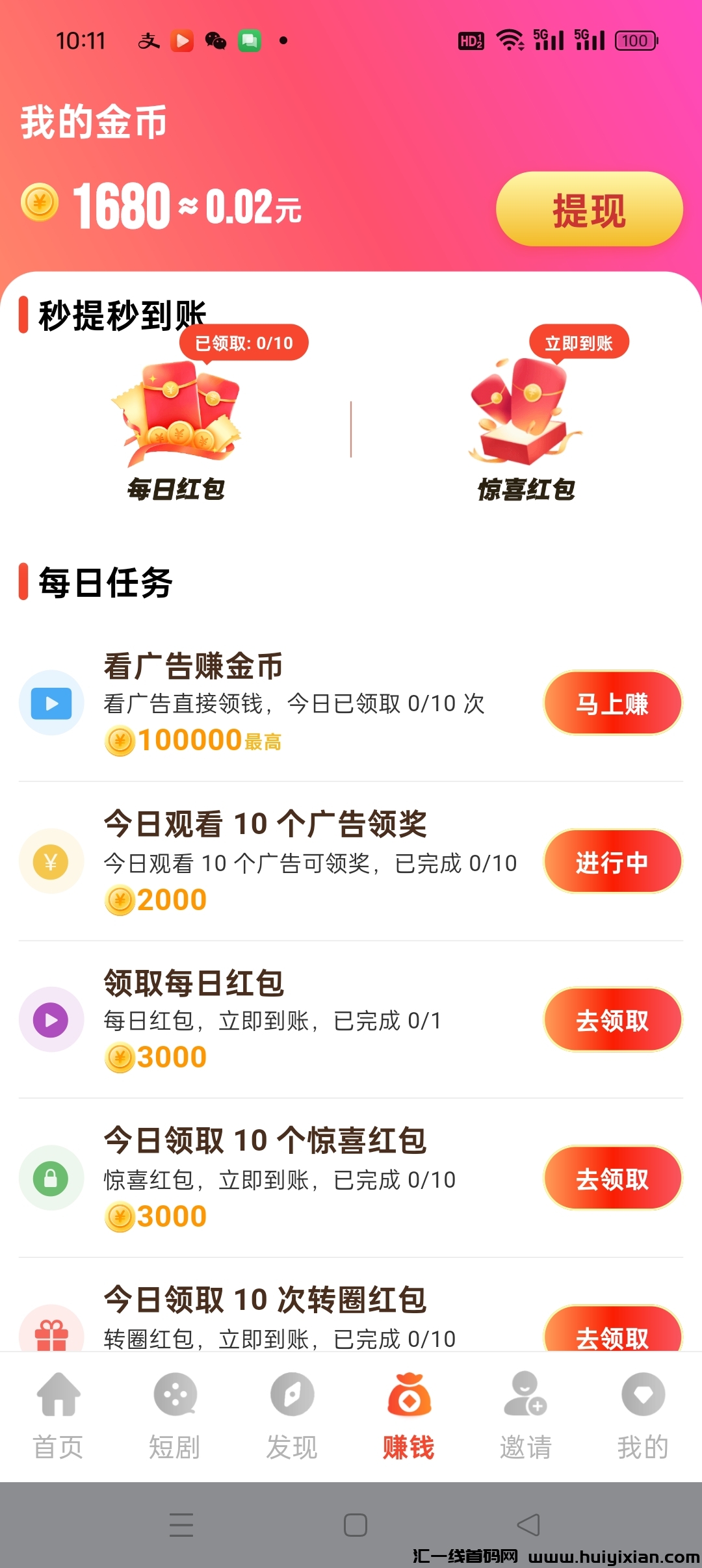The width and height of the screenshot is (702, 1568).
Task: Click the WeChat icon in the status bar
Action: pos(215,40)
